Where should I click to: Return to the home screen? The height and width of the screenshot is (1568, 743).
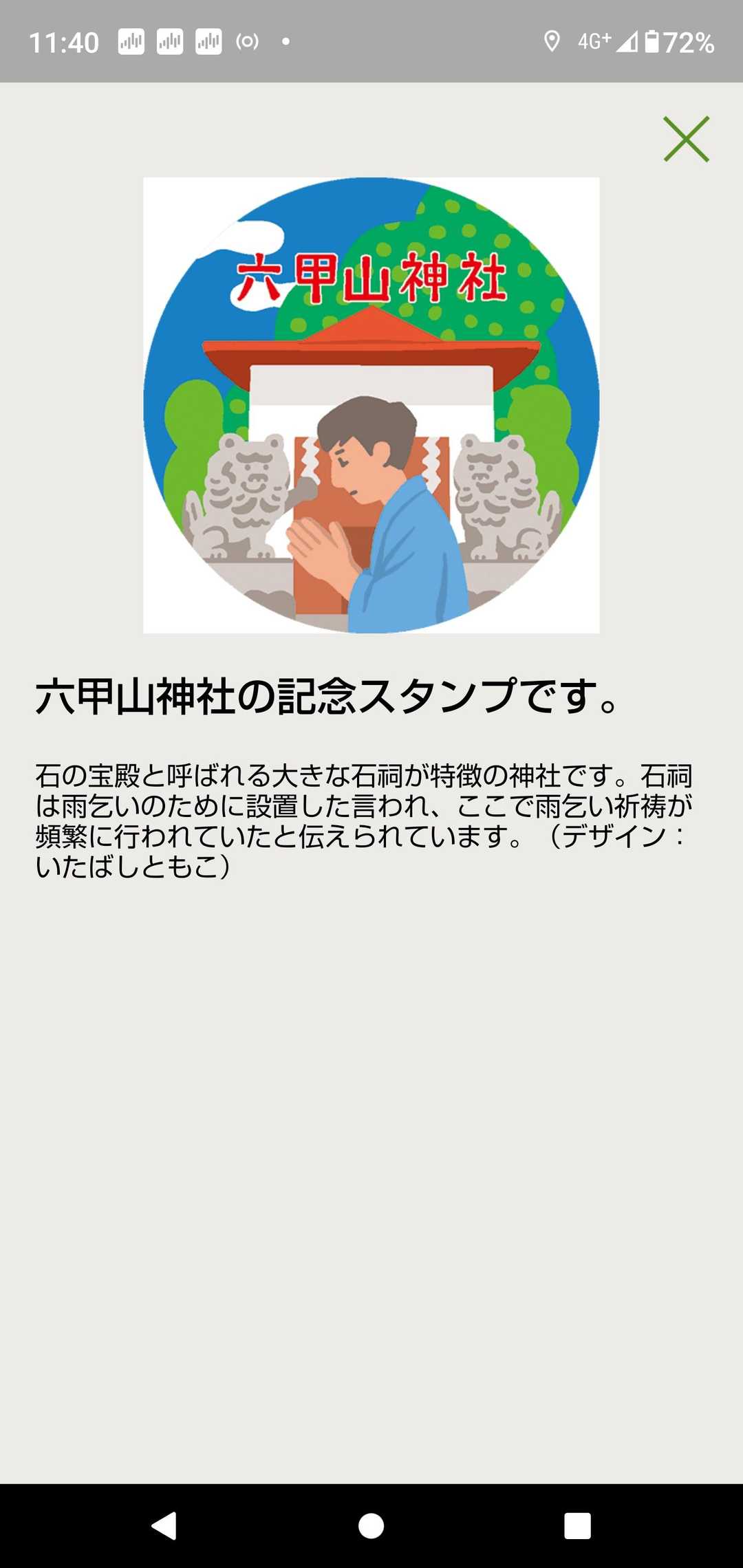click(x=371, y=1525)
